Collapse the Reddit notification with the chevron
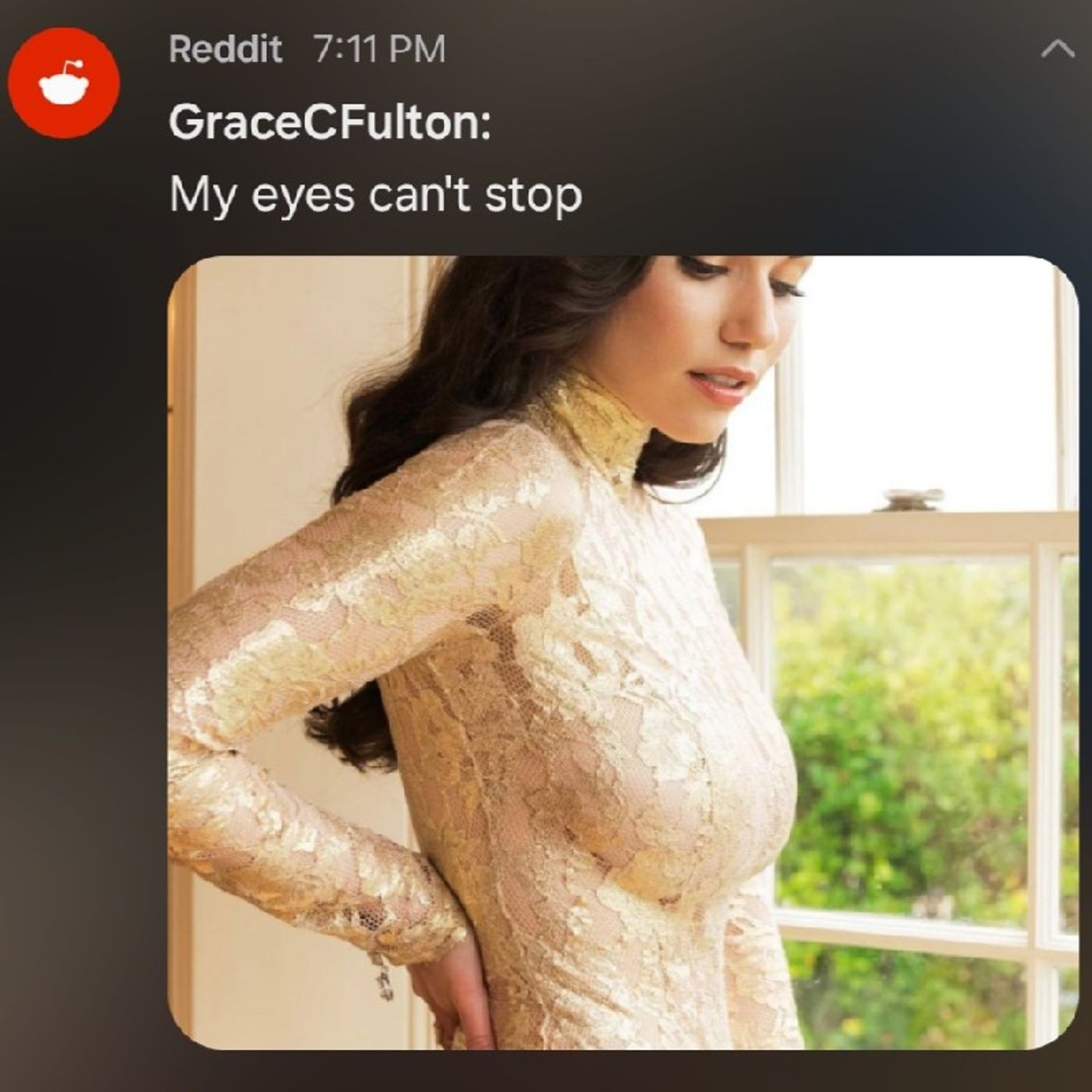Viewport: 1092px width, 1092px height. pyautogui.click(x=1057, y=50)
